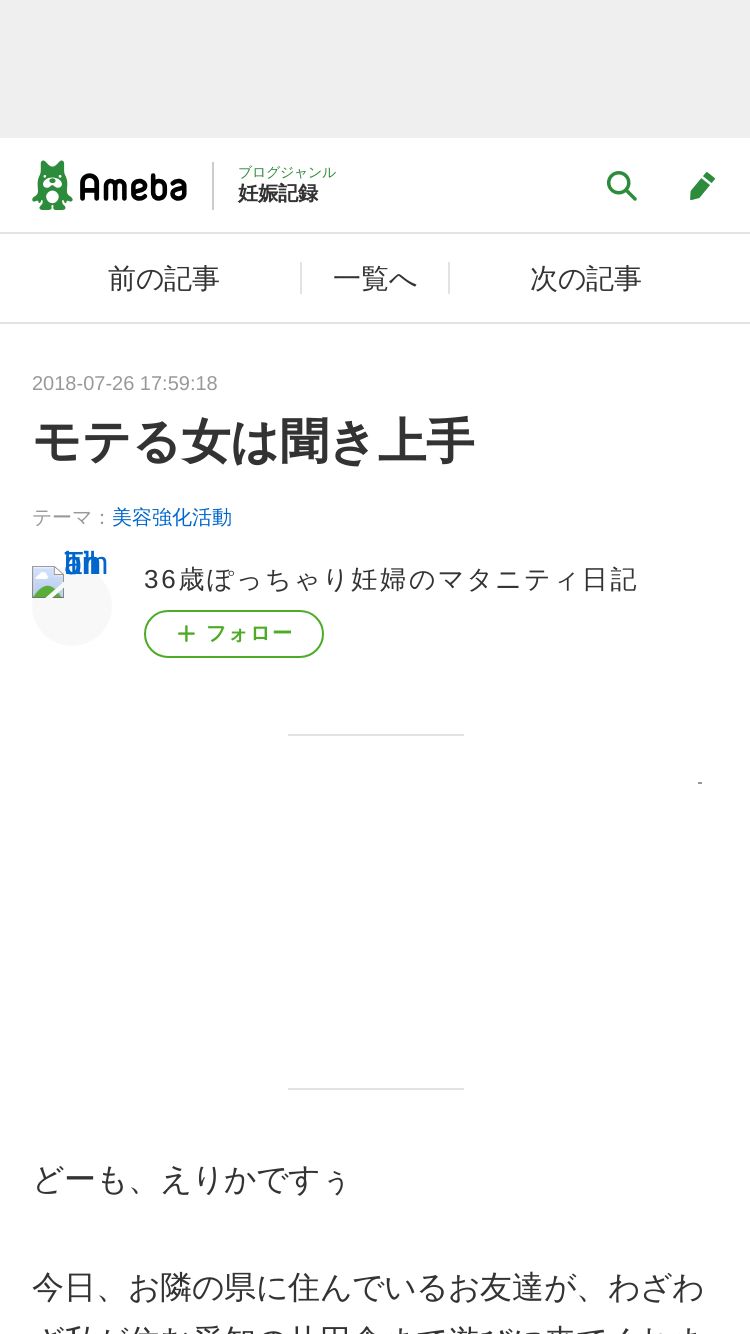Go to 次の記事 (next article)
The width and height of the screenshot is (750, 1334).
pyautogui.click(x=586, y=279)
